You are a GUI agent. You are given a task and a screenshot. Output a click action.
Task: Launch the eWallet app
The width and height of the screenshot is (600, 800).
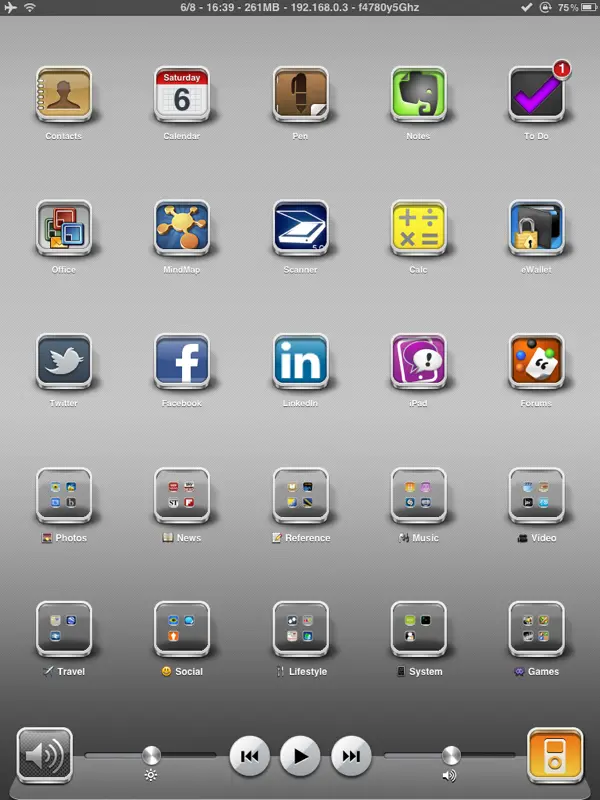click(x=536, y=228)
